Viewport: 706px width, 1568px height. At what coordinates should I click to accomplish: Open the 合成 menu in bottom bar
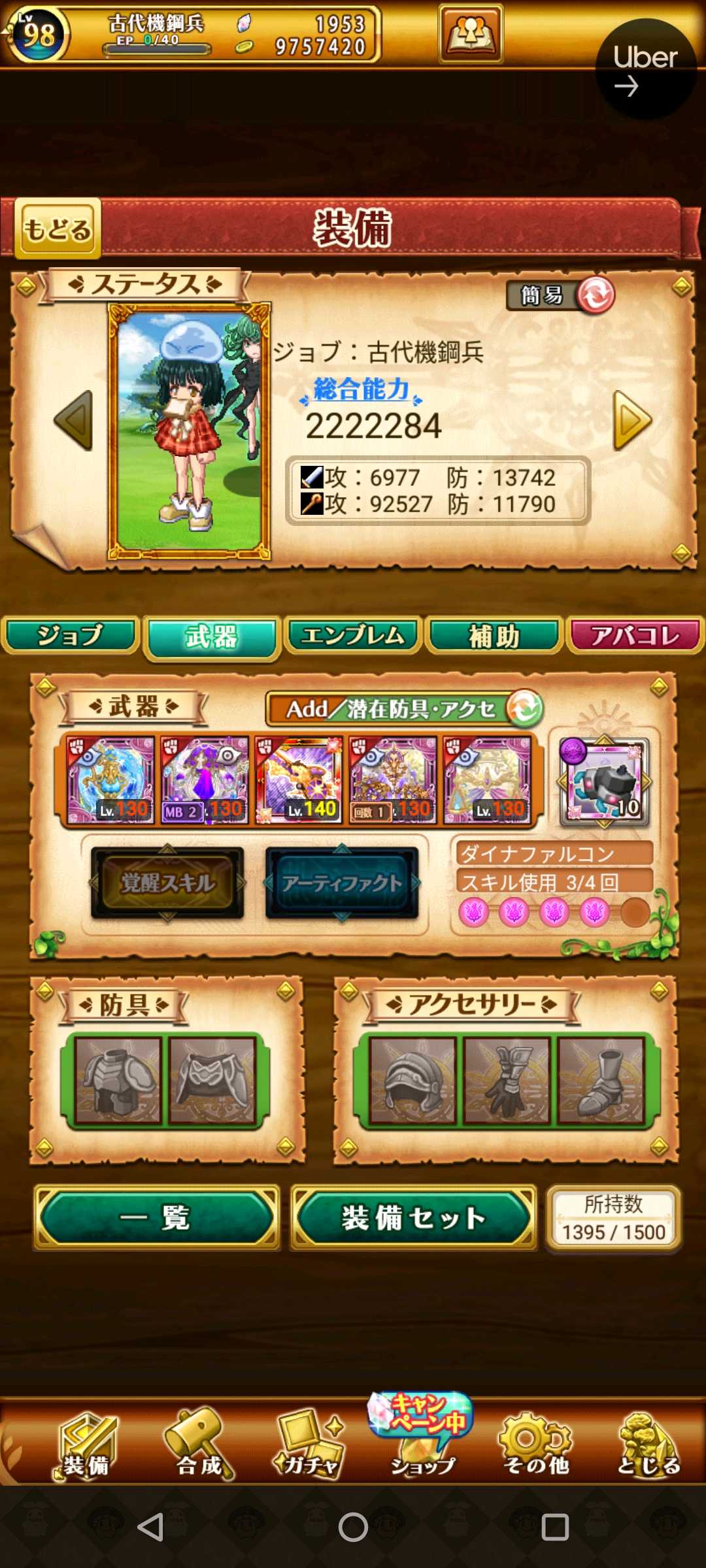[199, 1445]
